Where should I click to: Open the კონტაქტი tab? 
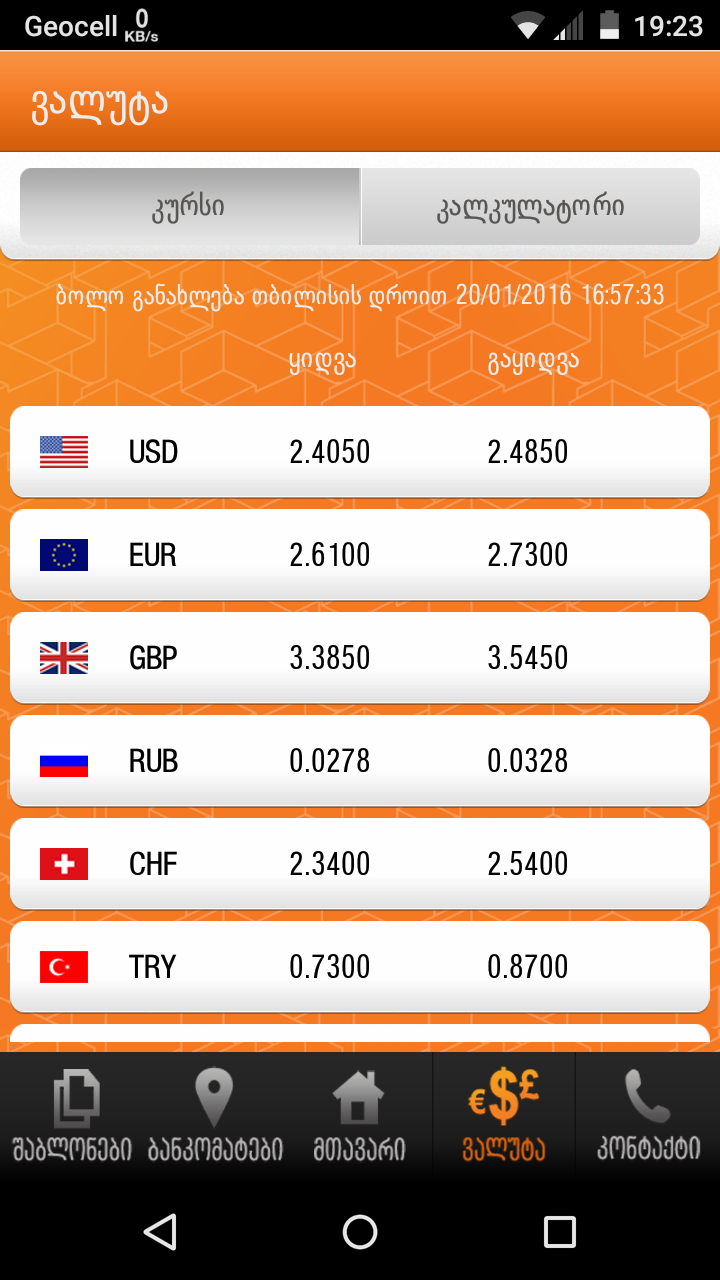coord(648,1115)
